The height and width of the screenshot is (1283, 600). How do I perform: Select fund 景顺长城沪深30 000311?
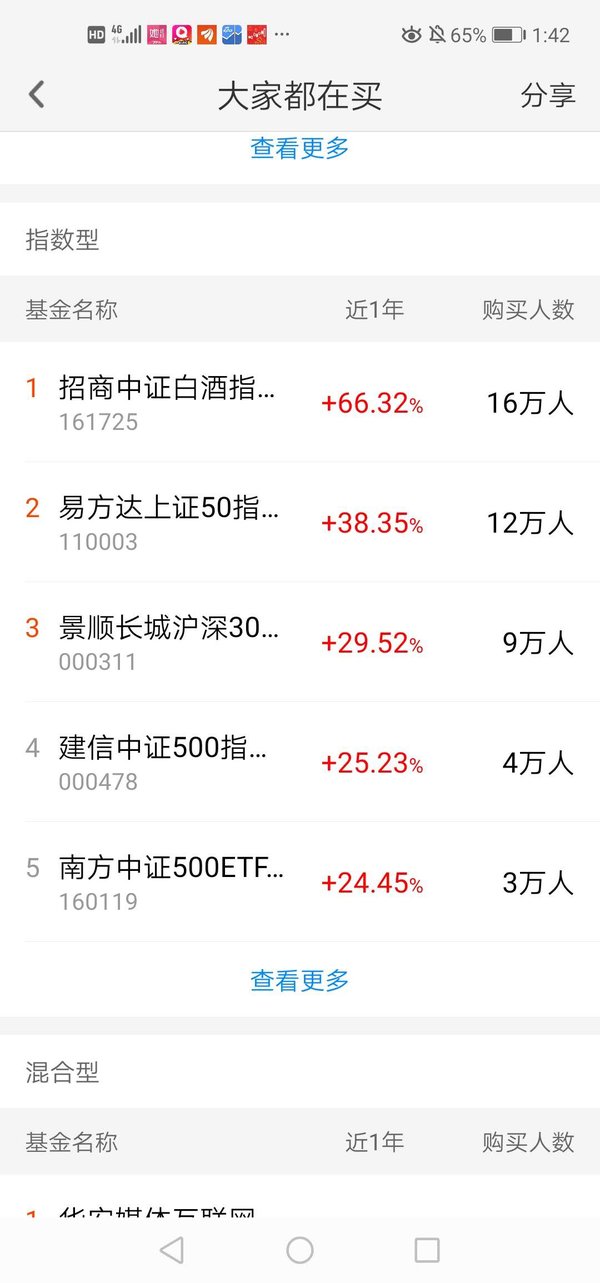(300, 642)
